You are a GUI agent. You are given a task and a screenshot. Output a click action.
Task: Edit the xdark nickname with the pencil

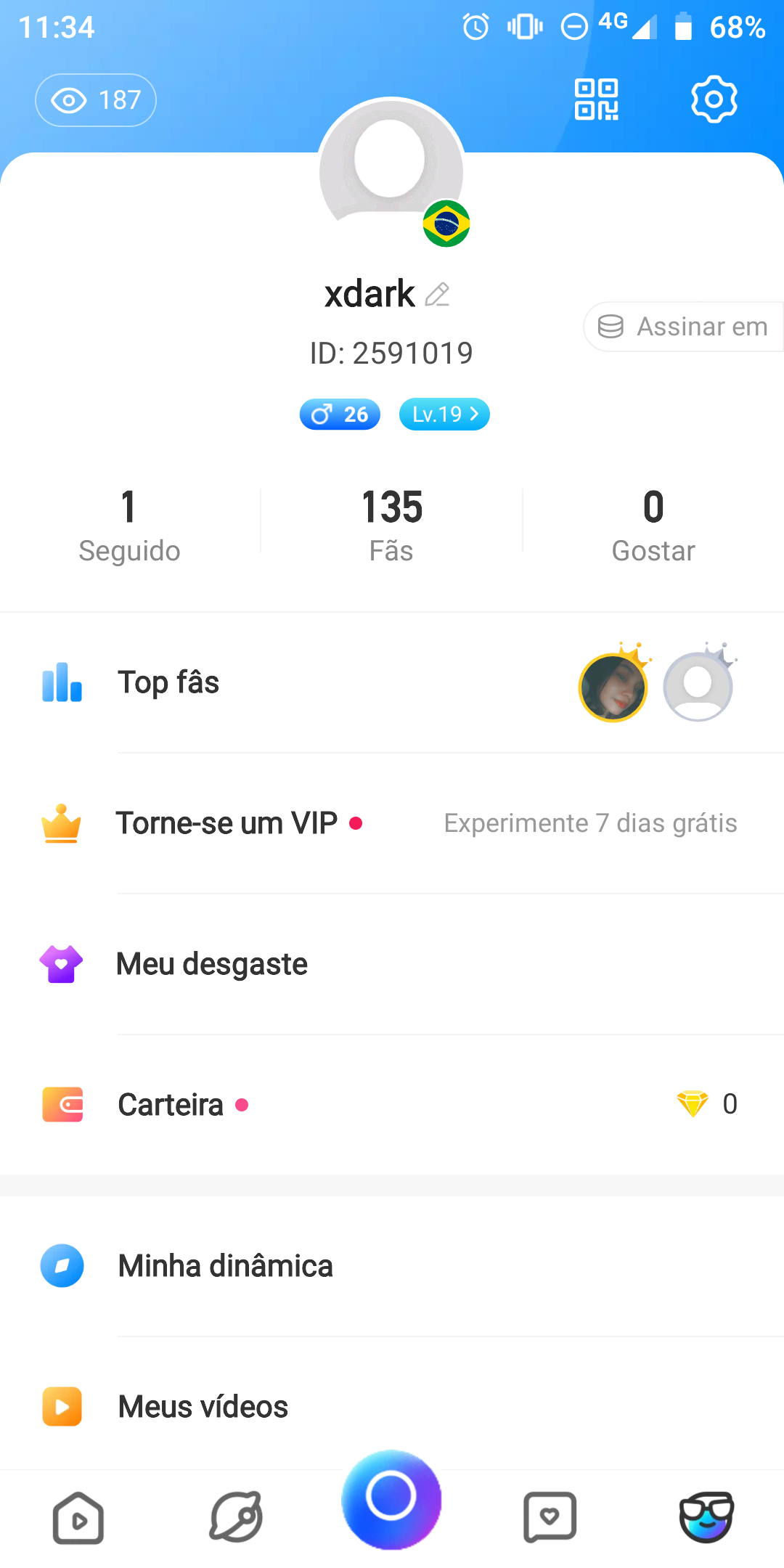pos(438,295)
